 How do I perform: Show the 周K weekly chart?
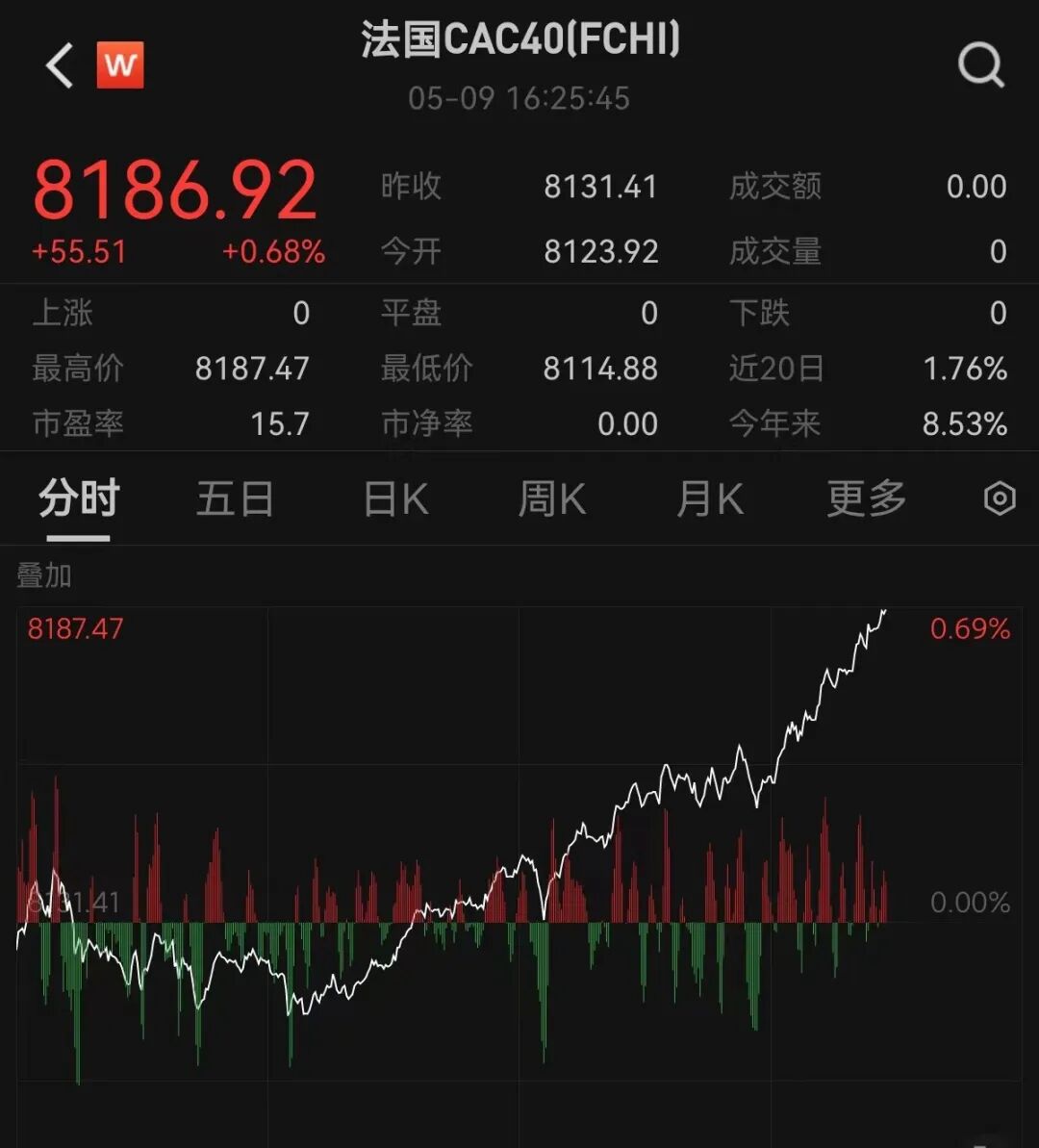(551, 499)
